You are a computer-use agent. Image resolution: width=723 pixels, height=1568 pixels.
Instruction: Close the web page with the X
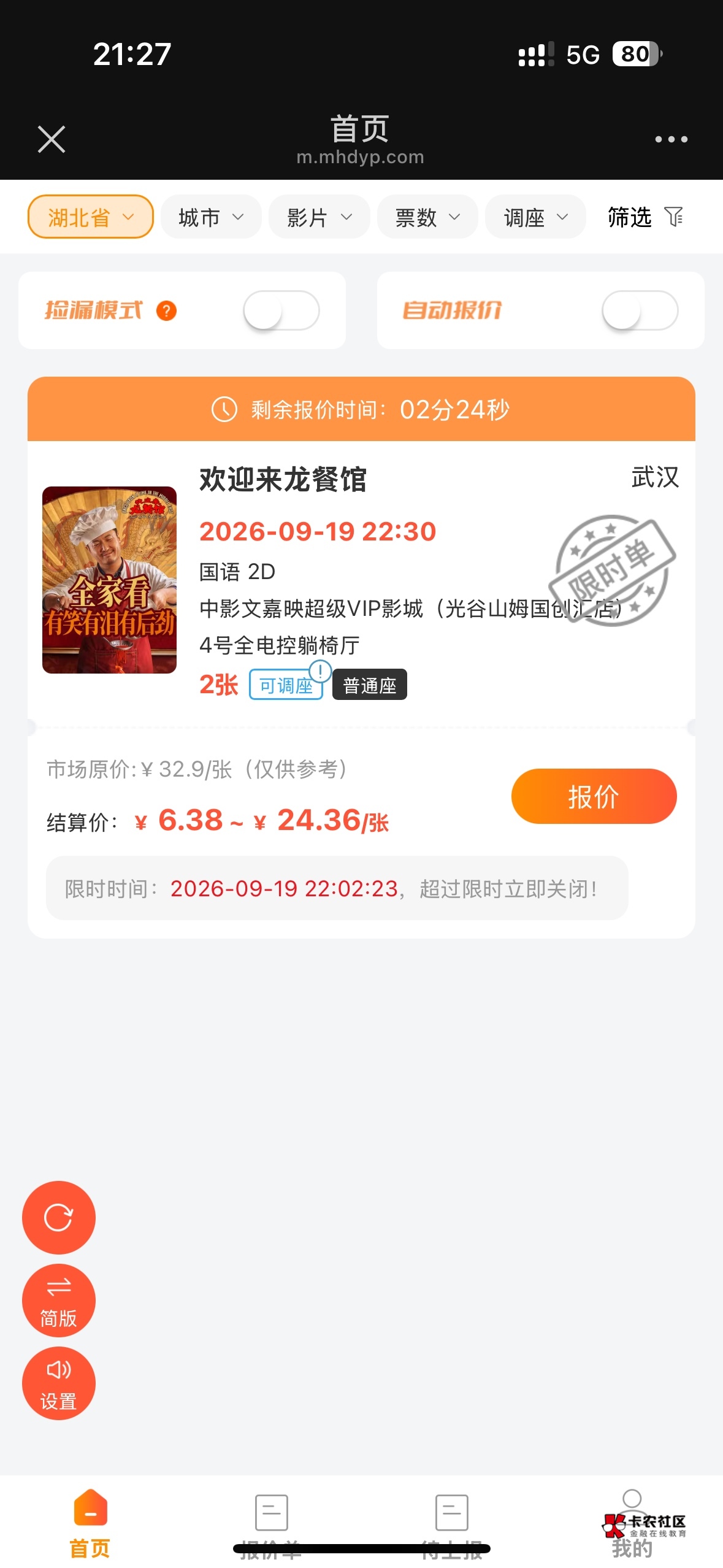[52, 139]
